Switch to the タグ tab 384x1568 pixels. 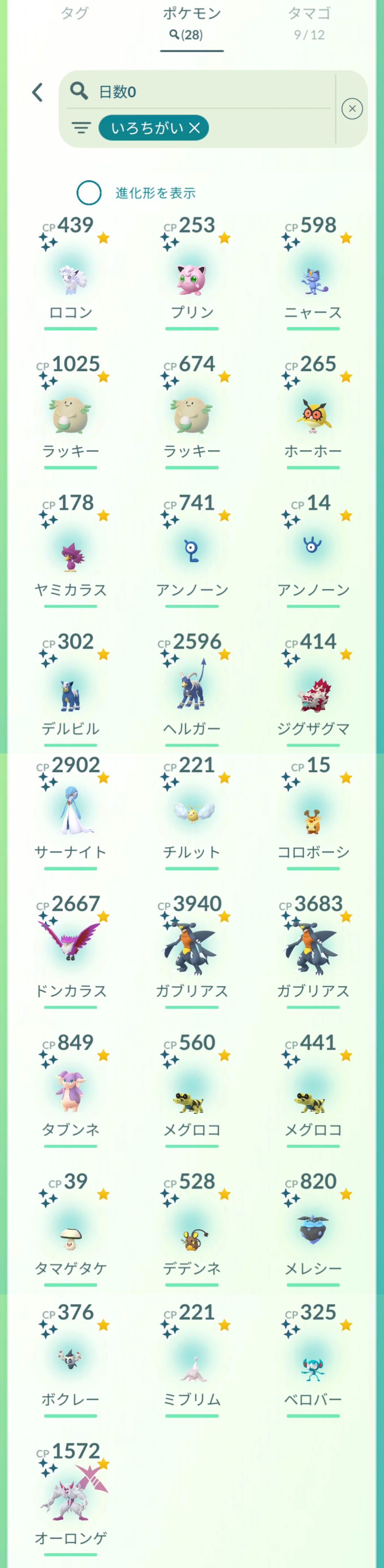(x=75, y=13)
